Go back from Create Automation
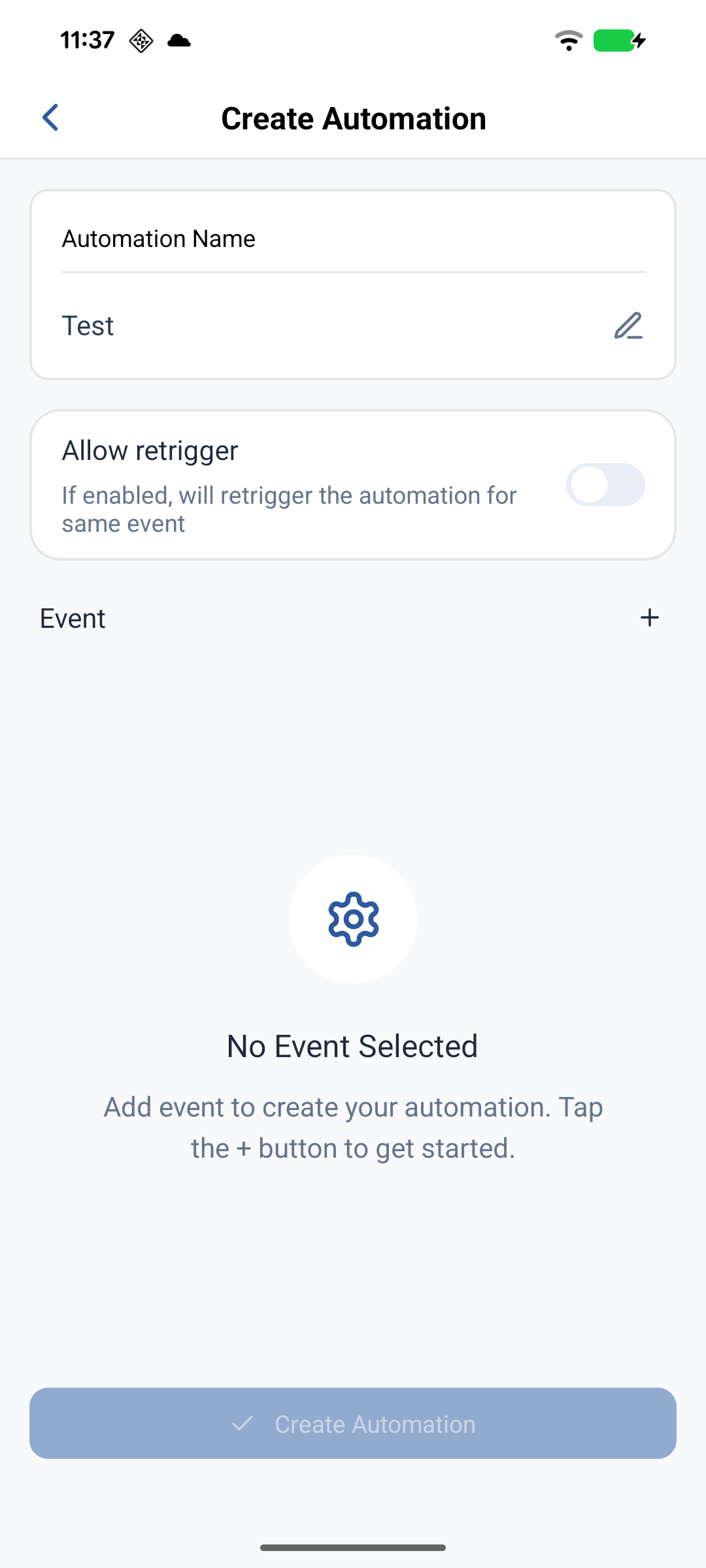Screen dimensions: 706x1568 coord(50,118)
